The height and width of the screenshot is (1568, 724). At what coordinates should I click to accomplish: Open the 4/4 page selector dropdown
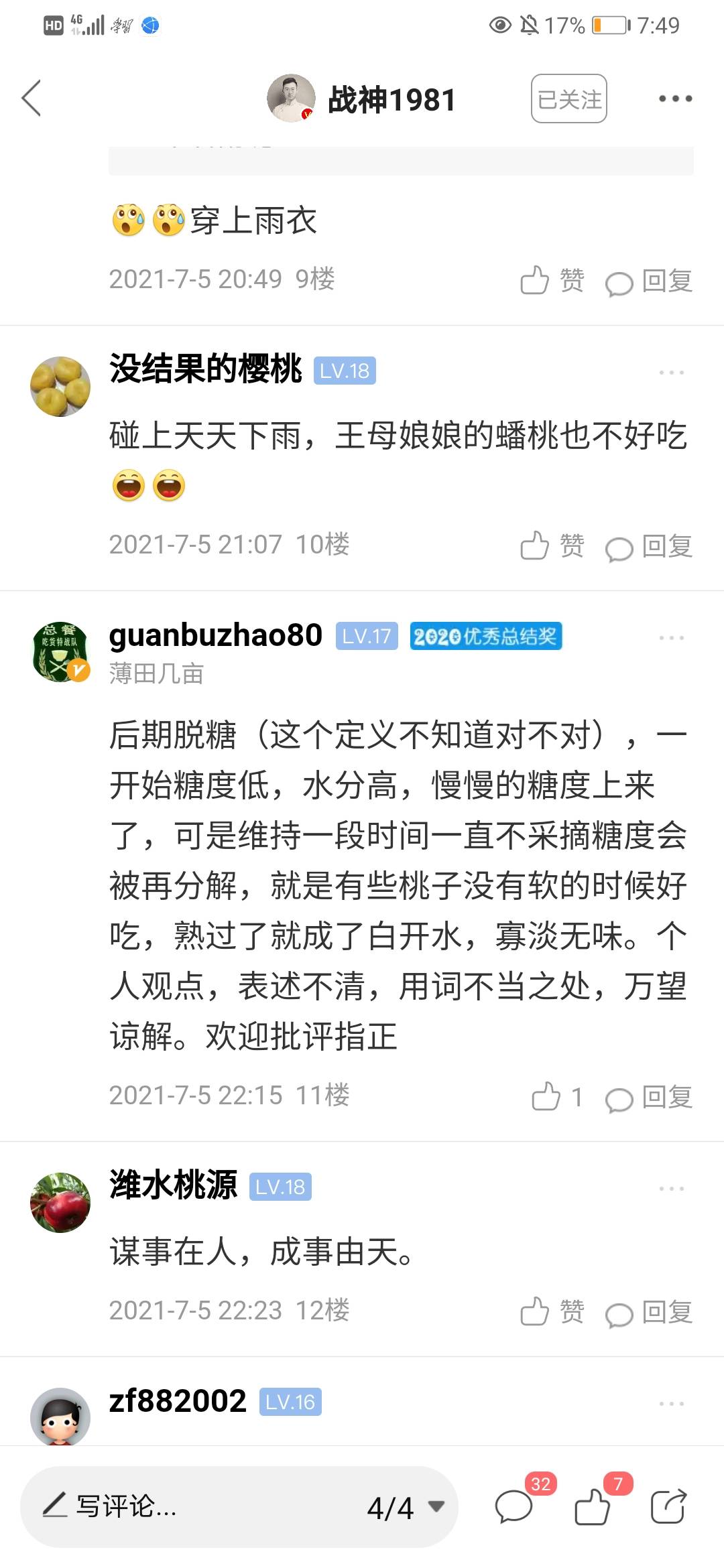click(x=406, y=1507)
